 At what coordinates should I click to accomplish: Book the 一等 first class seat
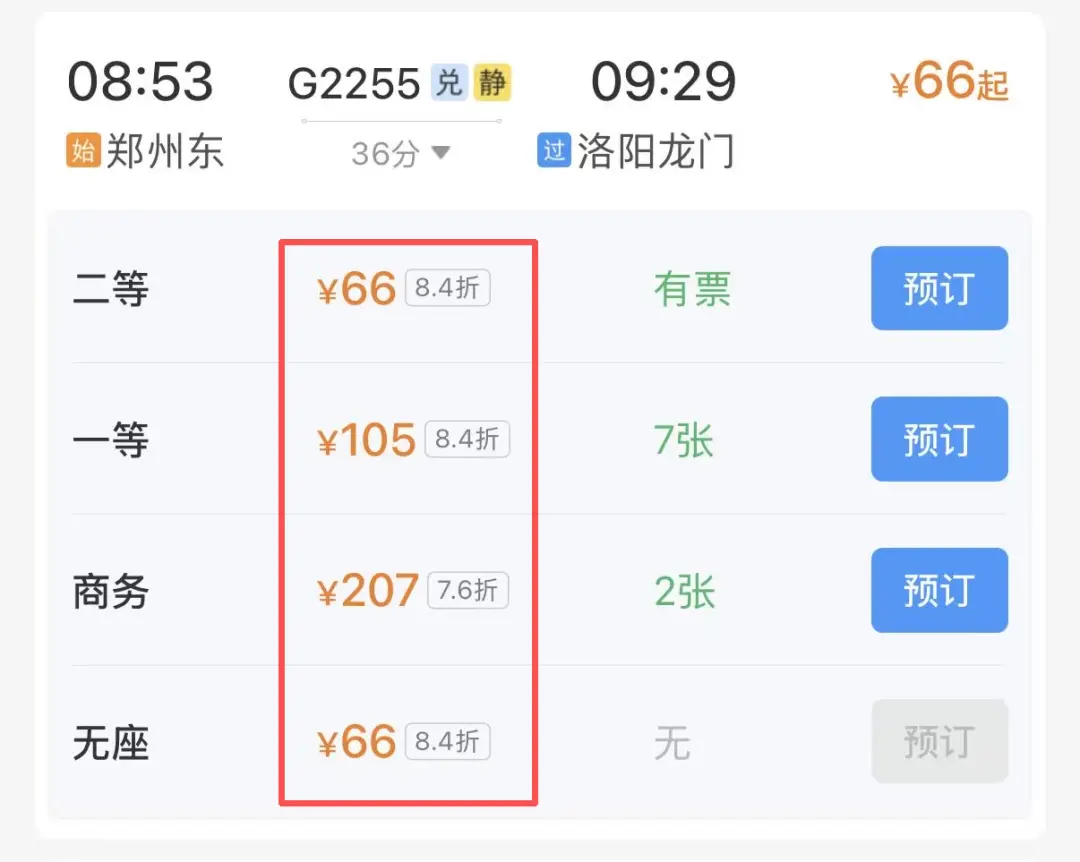click(x=938, y=439)
